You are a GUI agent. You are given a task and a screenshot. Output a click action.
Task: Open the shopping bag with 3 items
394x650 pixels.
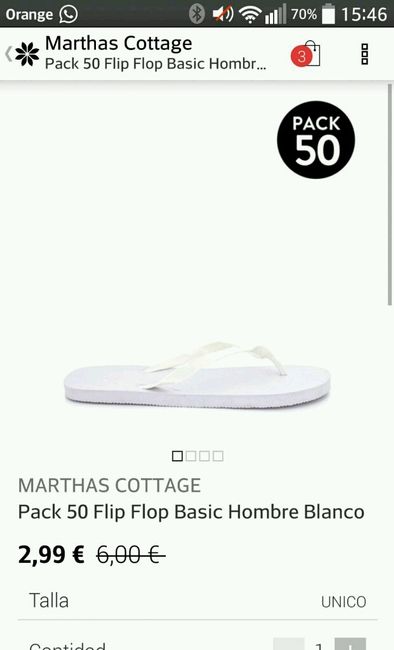pos(306,54)
